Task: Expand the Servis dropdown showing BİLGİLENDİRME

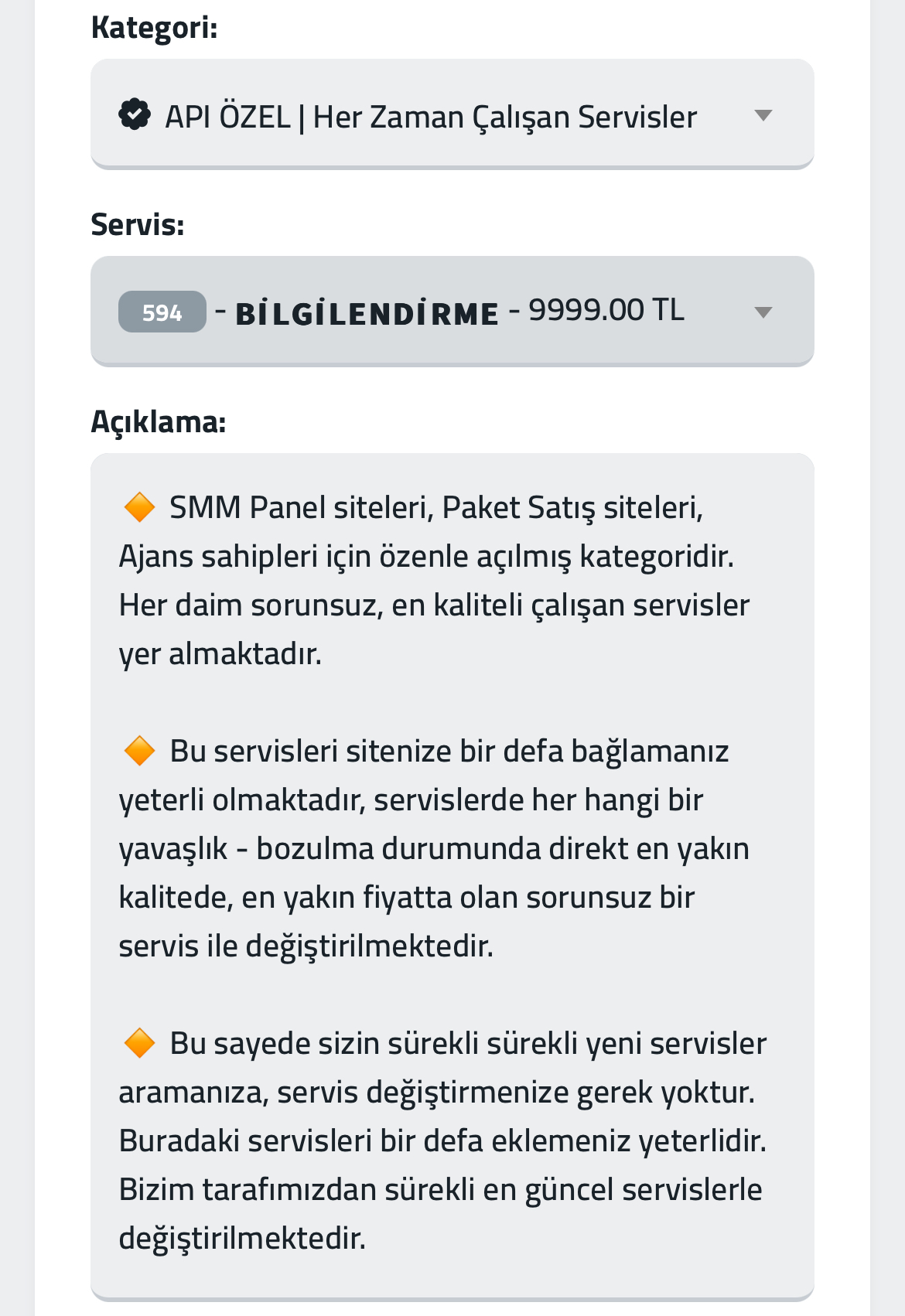Action: coord(452,312)
